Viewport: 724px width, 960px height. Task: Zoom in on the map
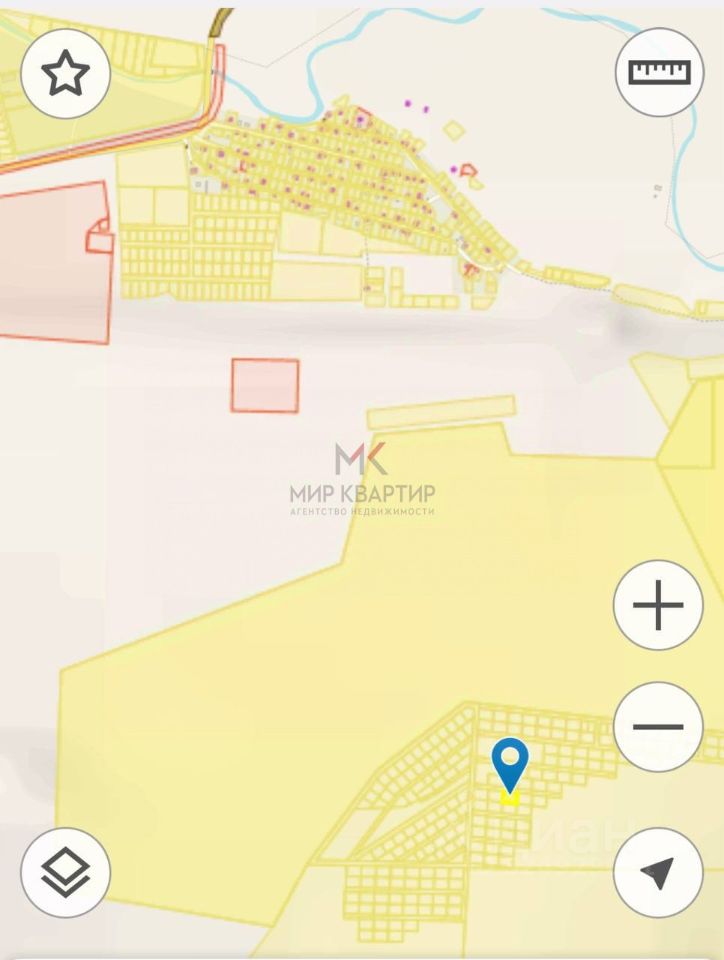click(x=658, y=606)
